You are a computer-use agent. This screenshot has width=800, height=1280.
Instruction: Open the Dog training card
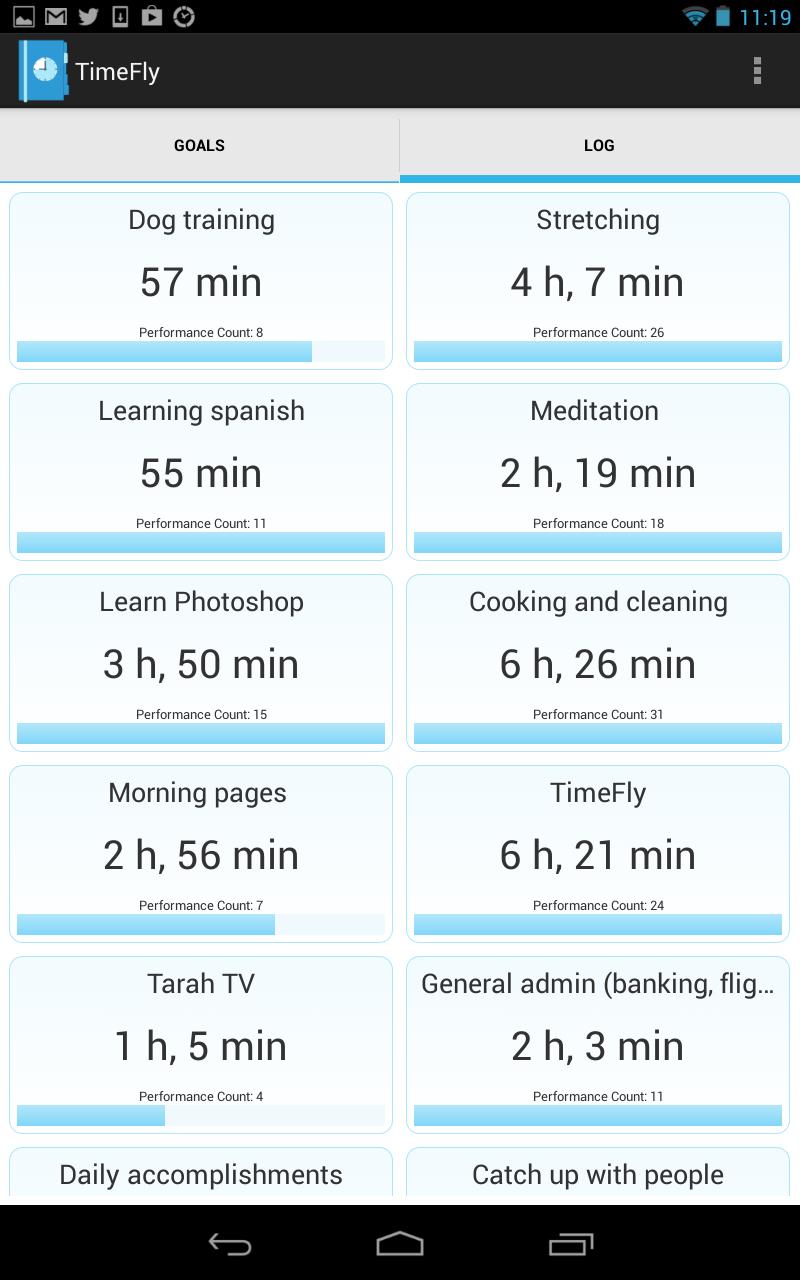pyautogui.click(x=201, y=281)
